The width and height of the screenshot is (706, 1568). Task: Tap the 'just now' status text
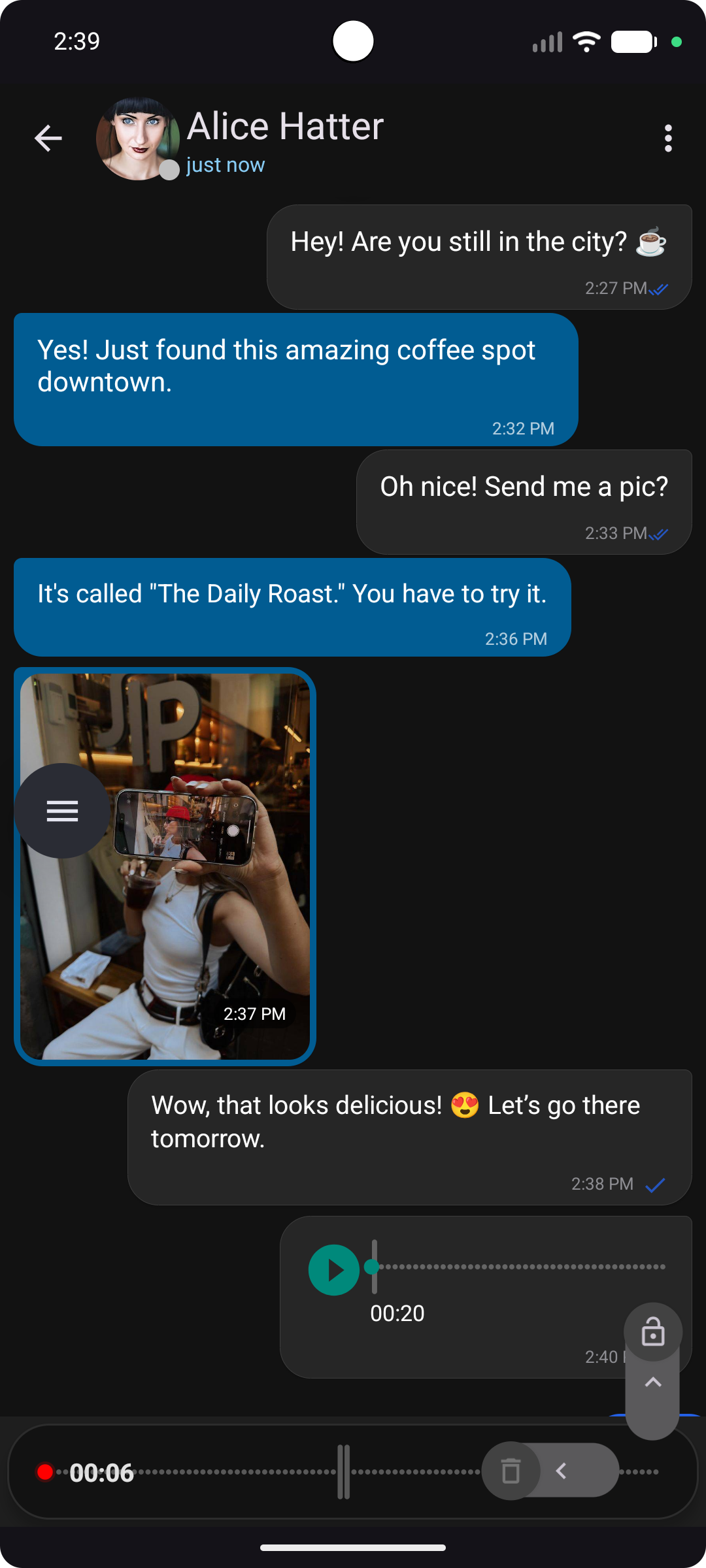pyautogui.click(x=224, y=165)
